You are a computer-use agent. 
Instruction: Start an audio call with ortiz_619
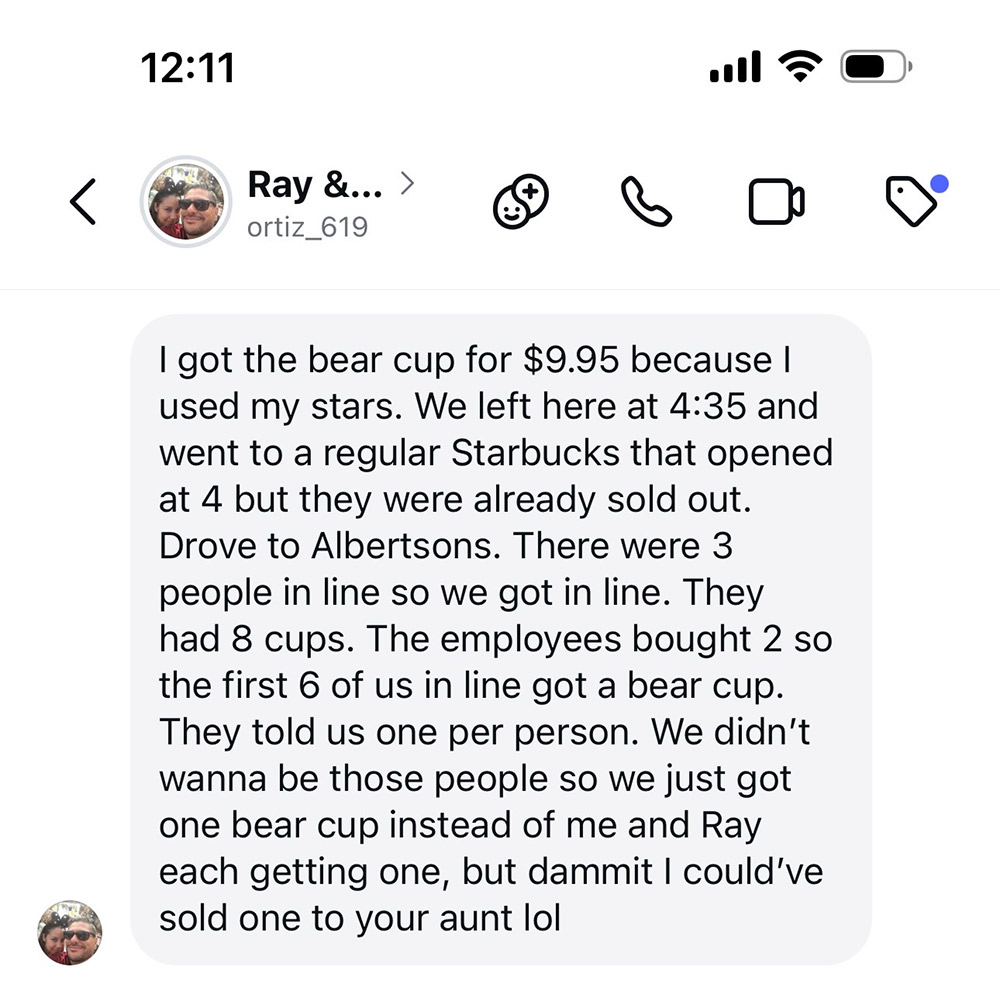click(646, 203)
